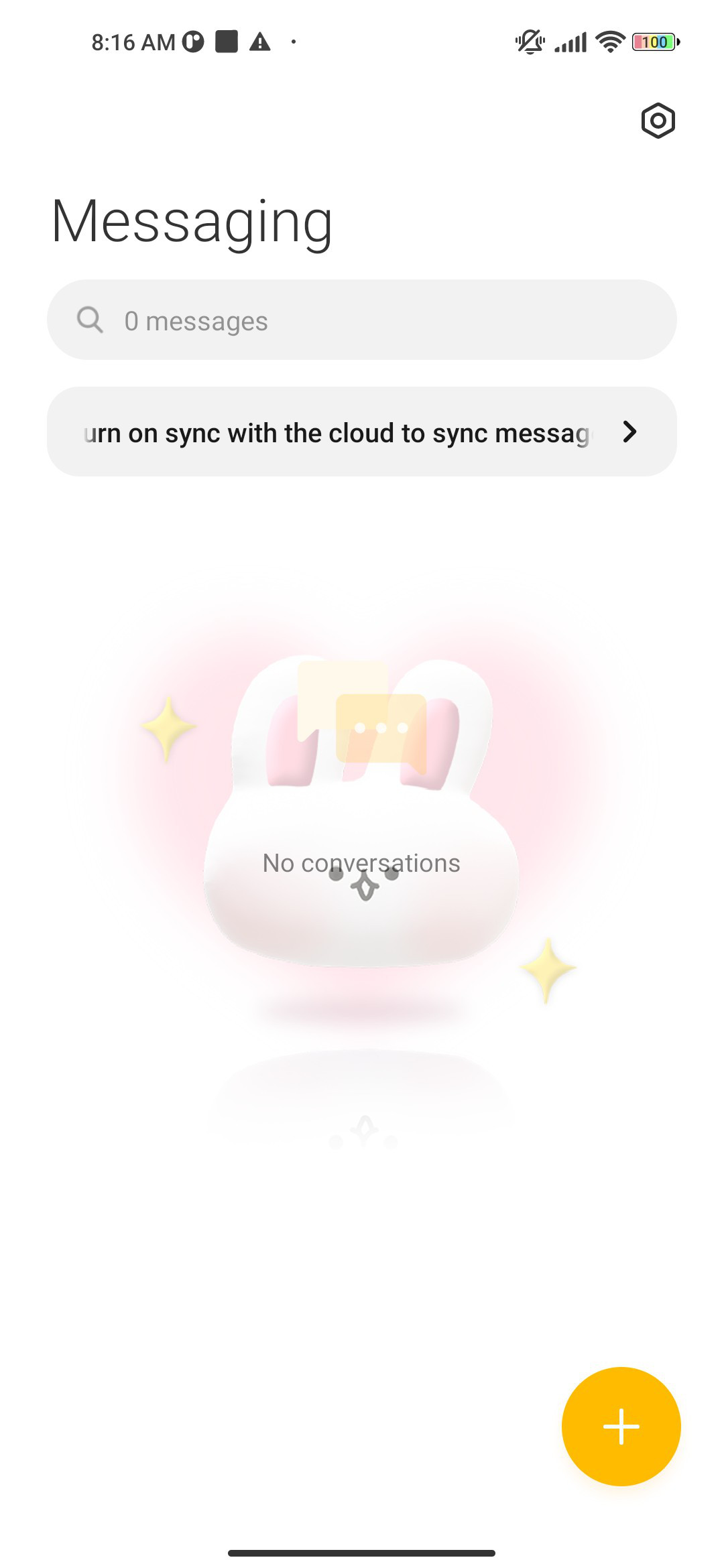Image resolution: width=724 pixels, height=1568 pixels.
Task: Tap the message search box
Action: 362,320
